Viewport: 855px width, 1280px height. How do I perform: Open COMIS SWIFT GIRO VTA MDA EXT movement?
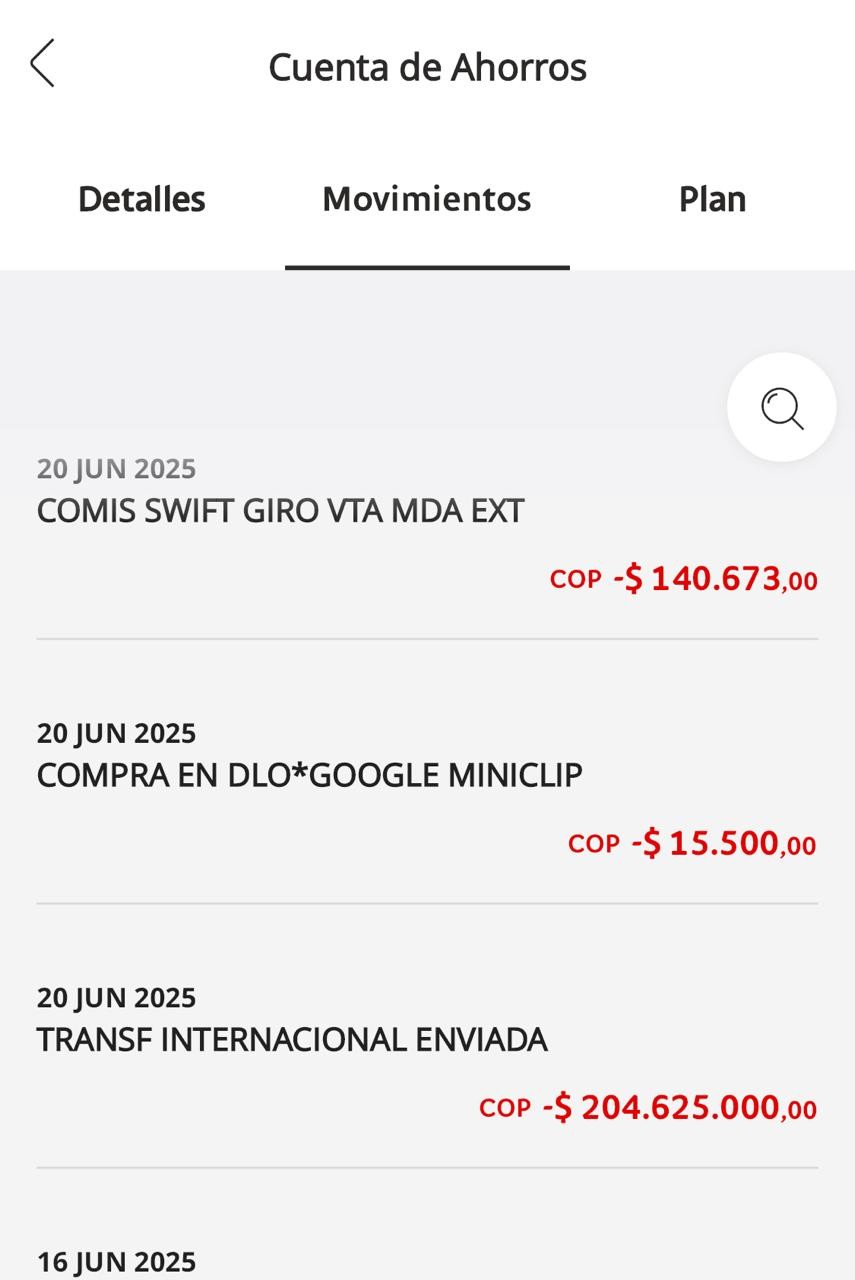[281, 511]
